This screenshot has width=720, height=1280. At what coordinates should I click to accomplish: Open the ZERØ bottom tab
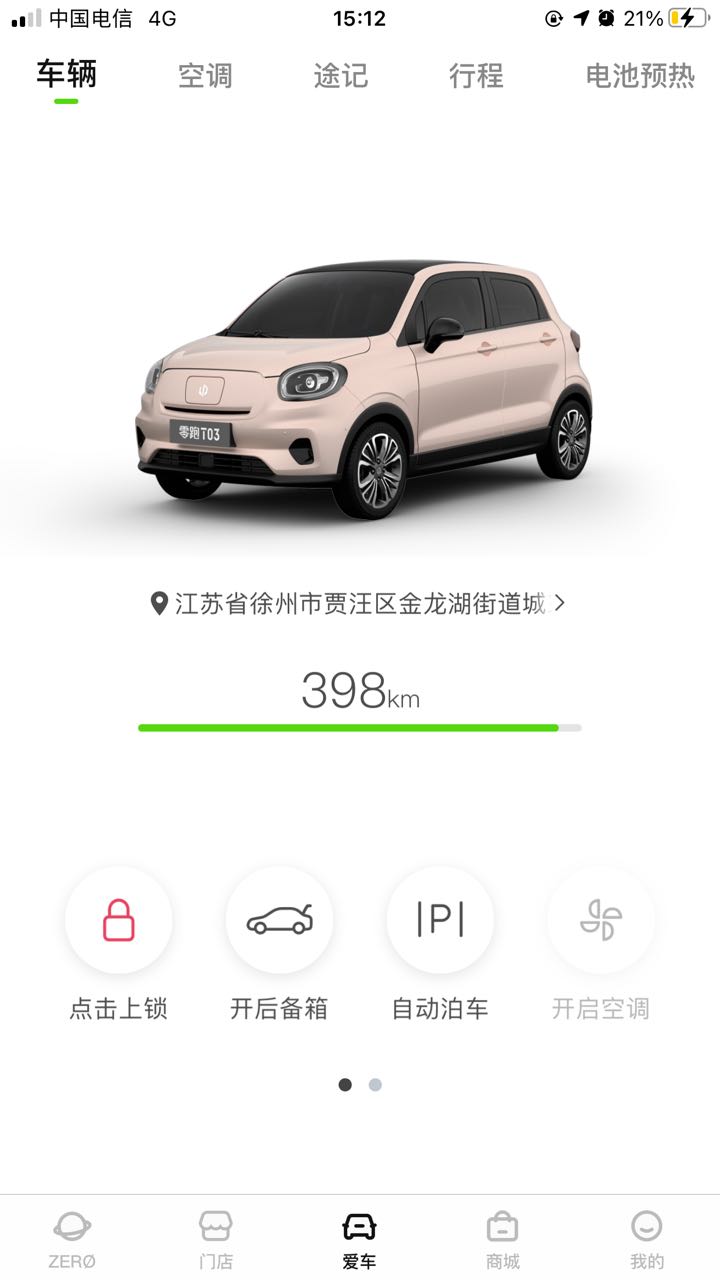coord(72,1240)
